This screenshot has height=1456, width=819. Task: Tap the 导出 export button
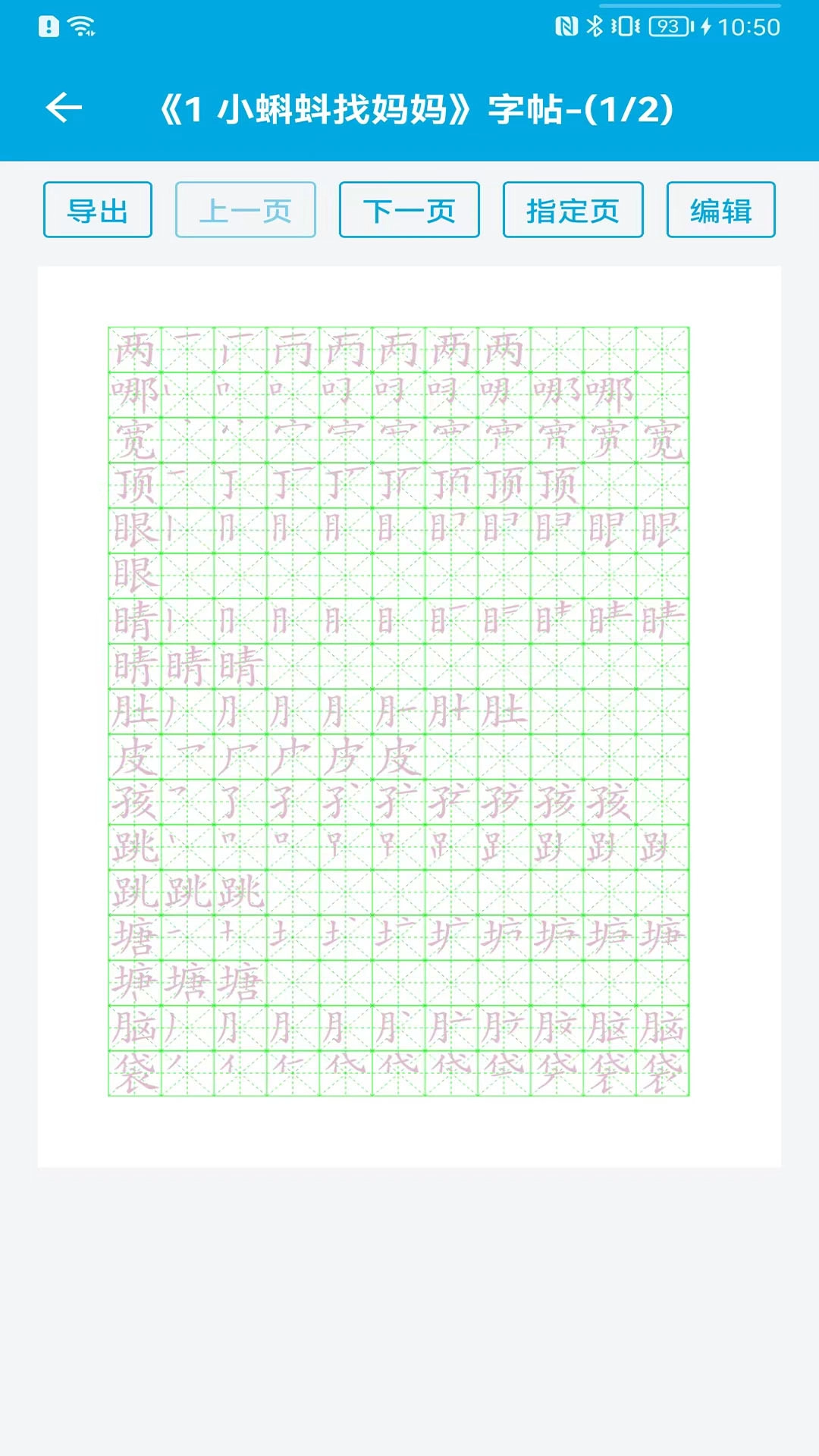pos(98,211)
